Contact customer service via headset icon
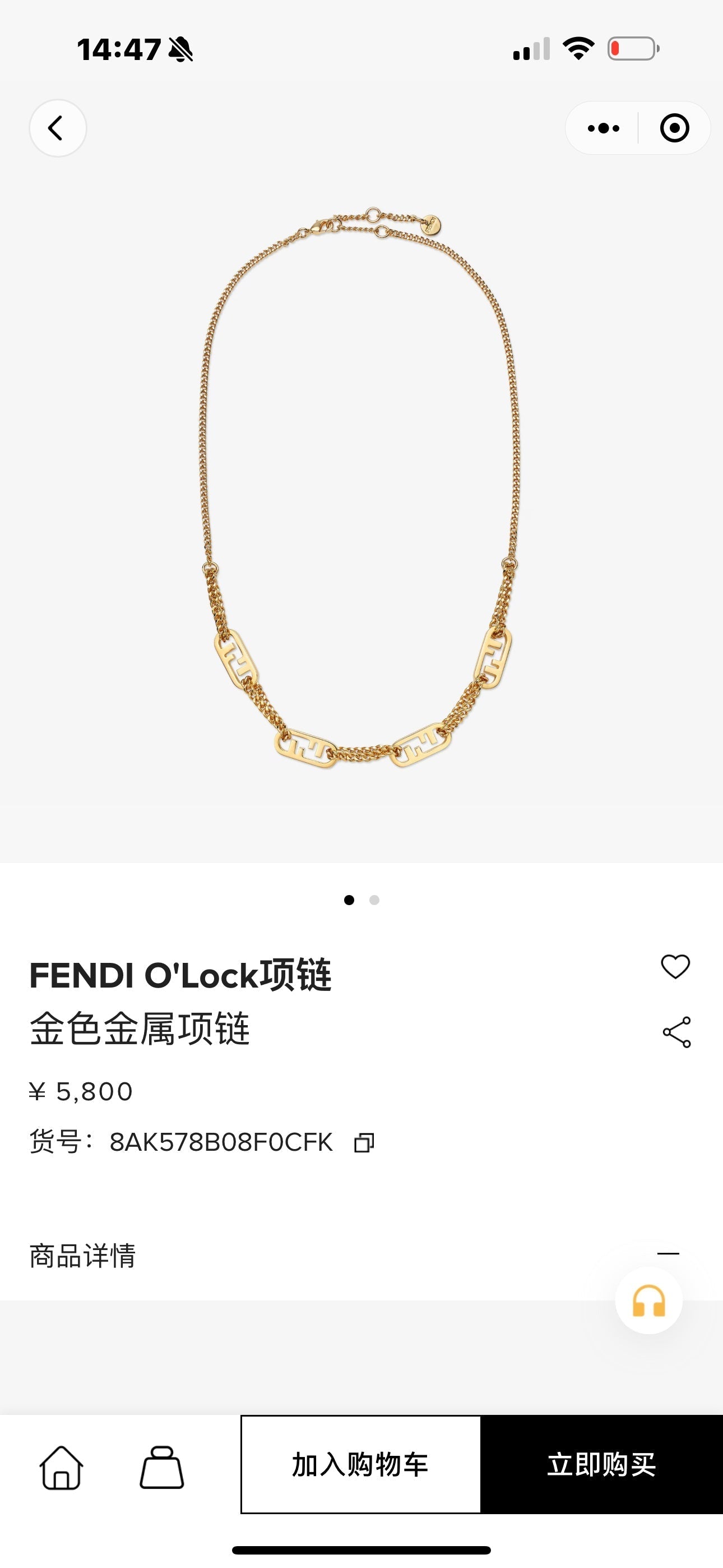Viewport: 723px width, 1568px height. click(648, 1301)
